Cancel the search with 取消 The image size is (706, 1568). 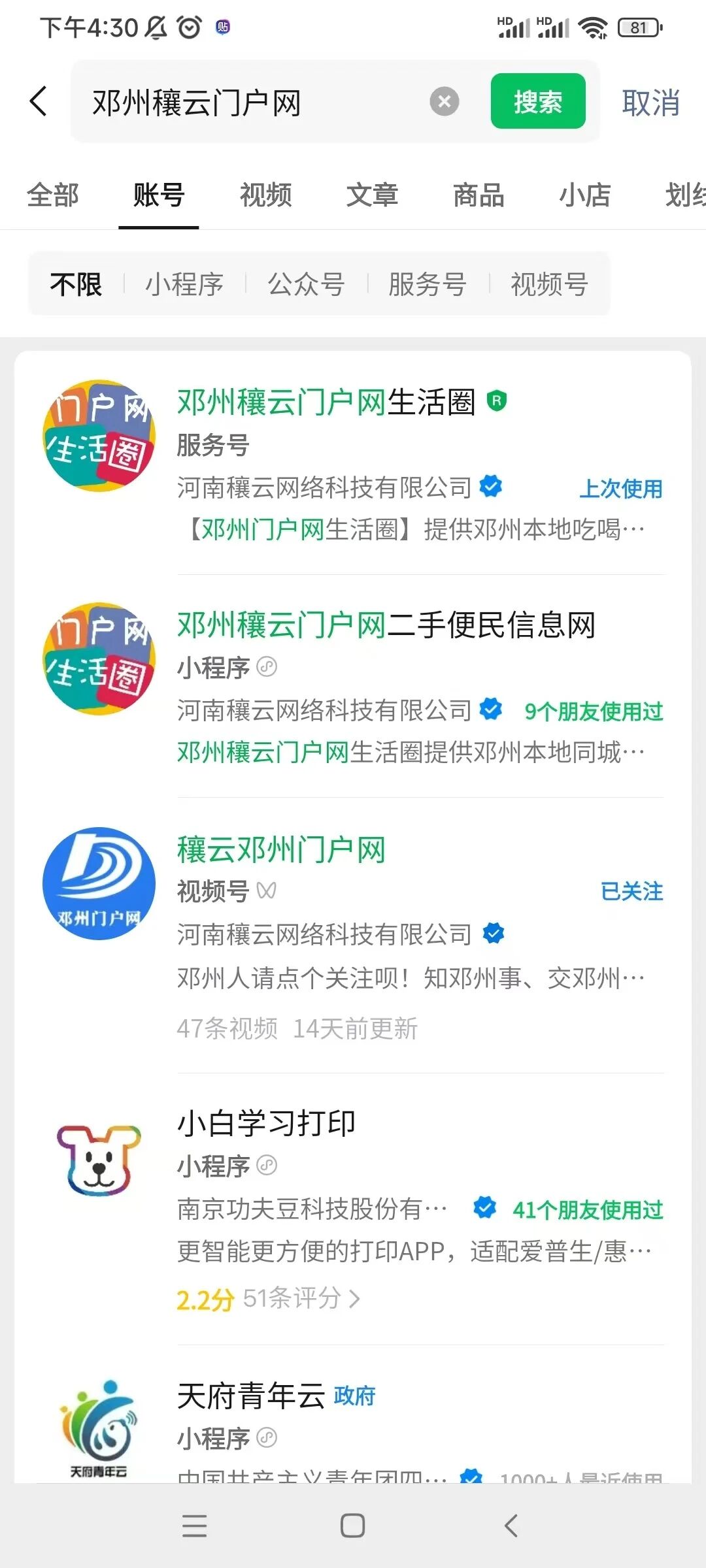tap(650, 103)
